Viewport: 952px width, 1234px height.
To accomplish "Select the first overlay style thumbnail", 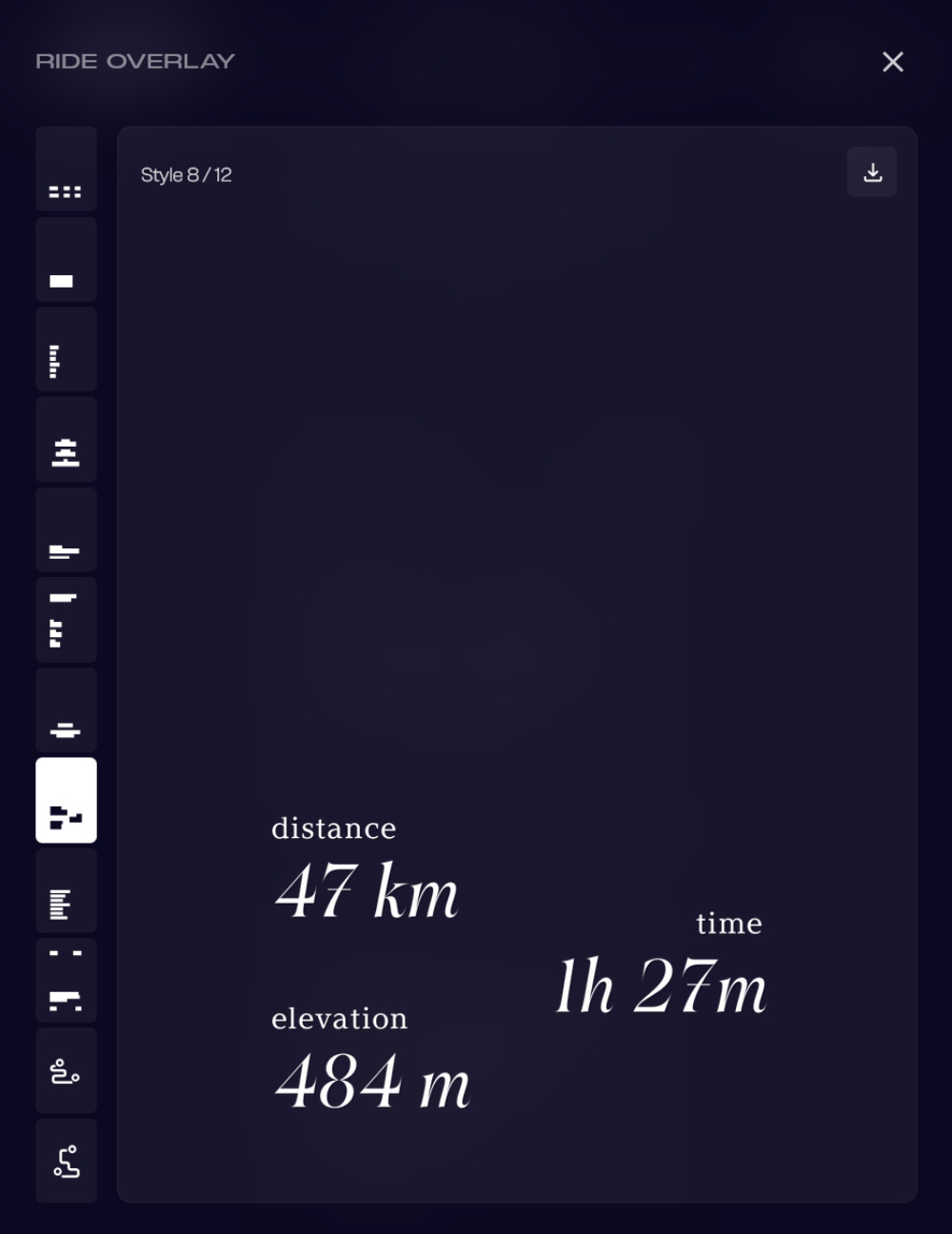I will (66, 169).
